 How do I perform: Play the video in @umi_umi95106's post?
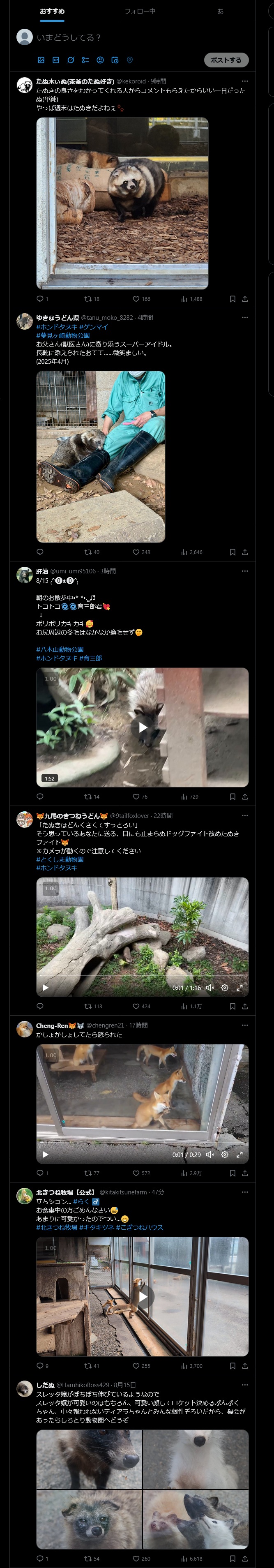click(x=143, y=727)
